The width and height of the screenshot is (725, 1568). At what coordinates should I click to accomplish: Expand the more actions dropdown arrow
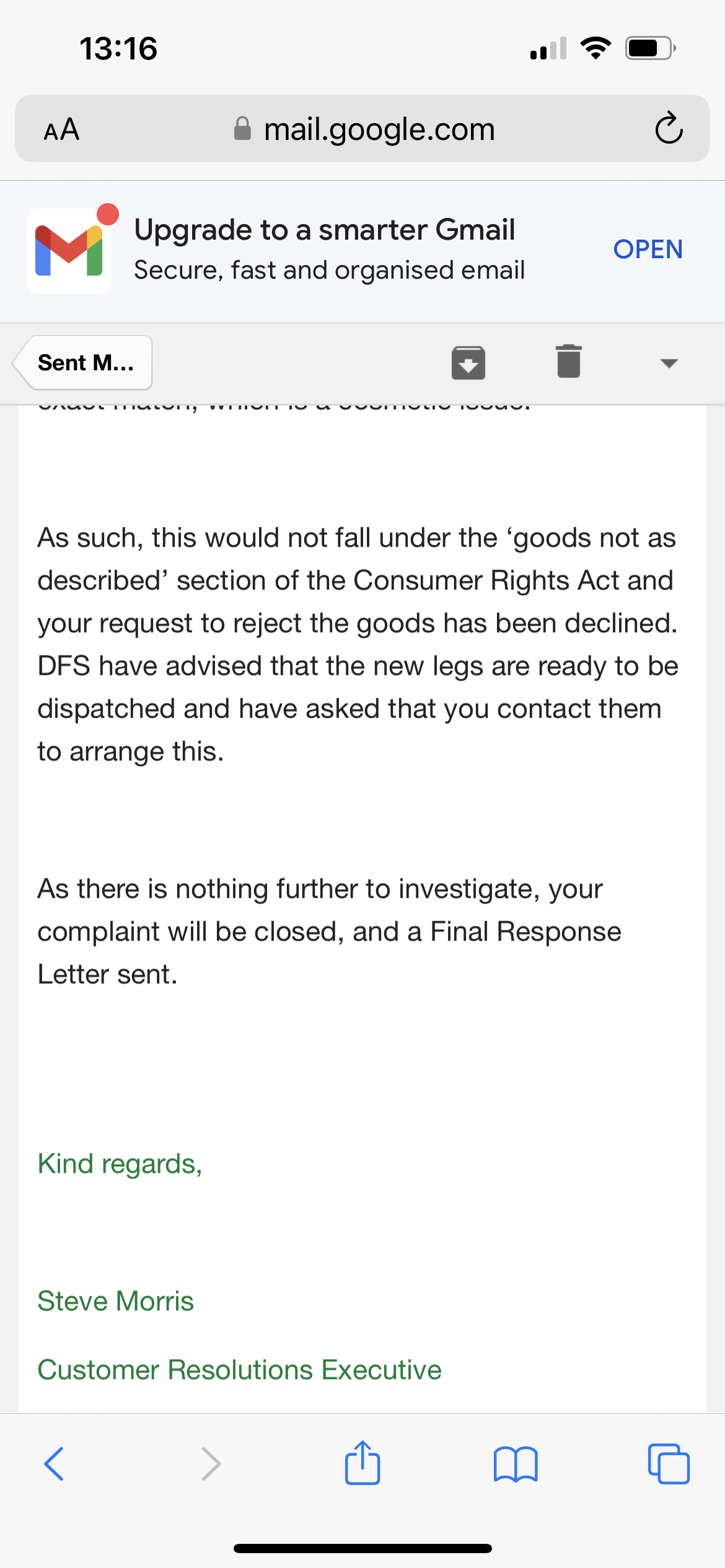(x=669, y=363)
